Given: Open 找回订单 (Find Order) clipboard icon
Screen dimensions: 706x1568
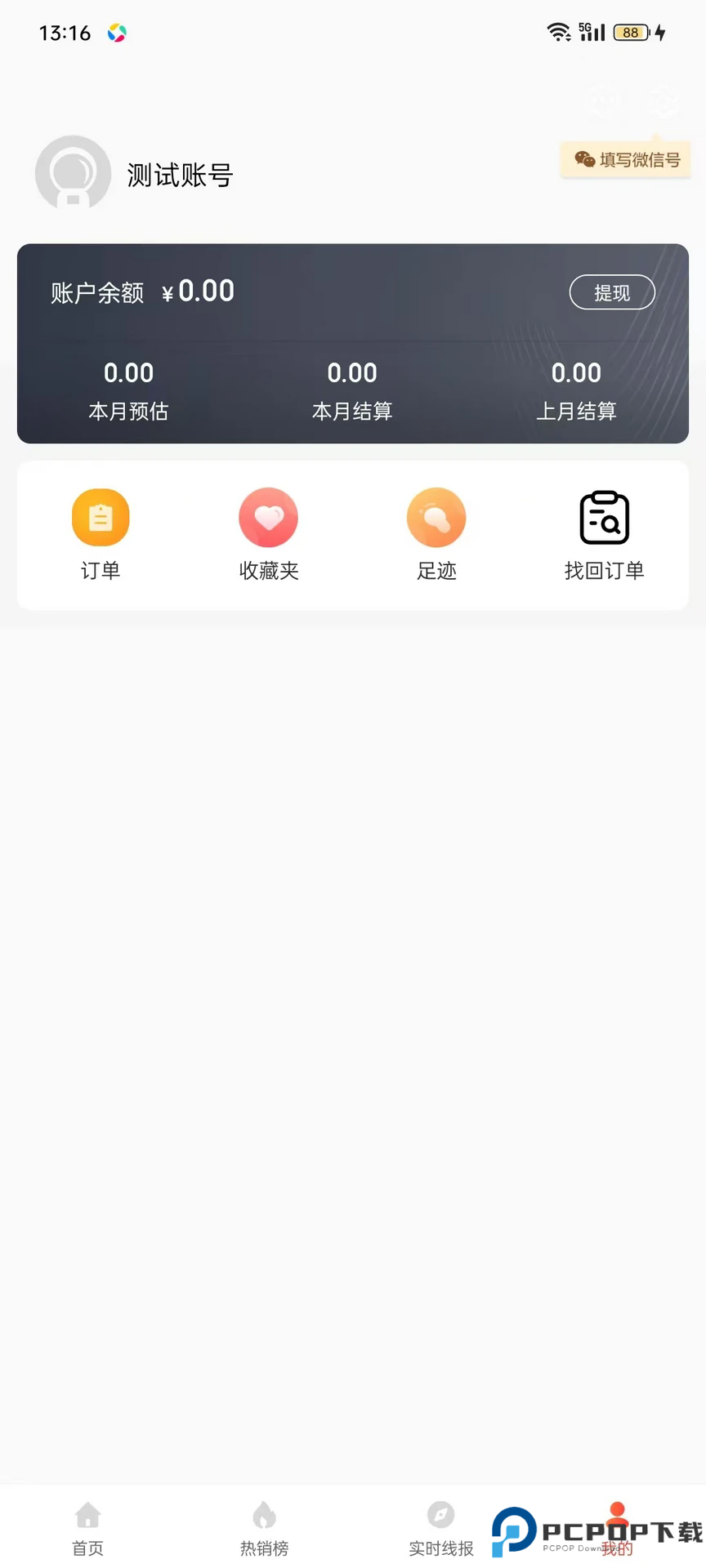Looking at the screenshot, I should click(604, 516).
